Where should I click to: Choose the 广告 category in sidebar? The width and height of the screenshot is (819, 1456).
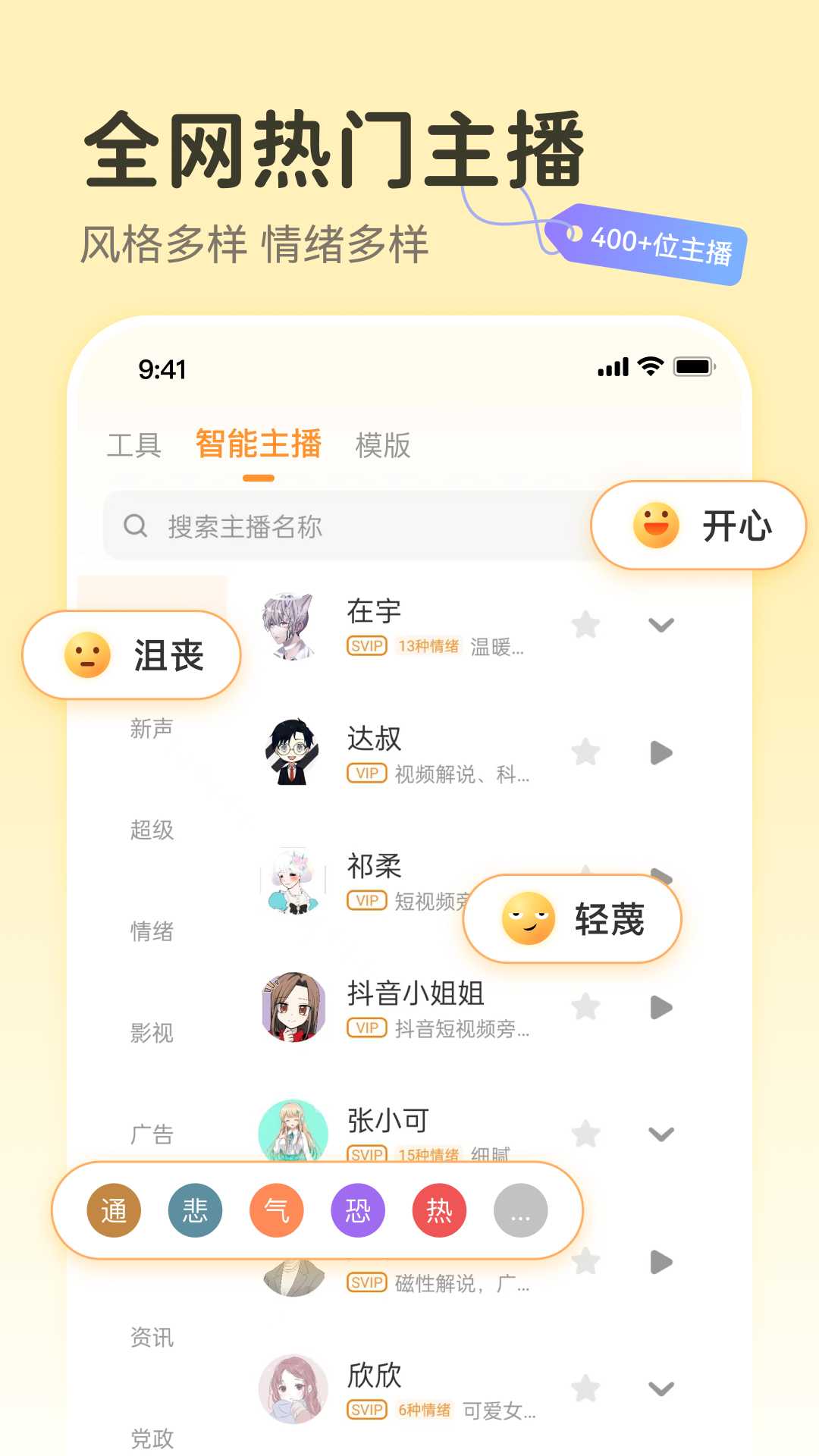(x=150, y=1135)
